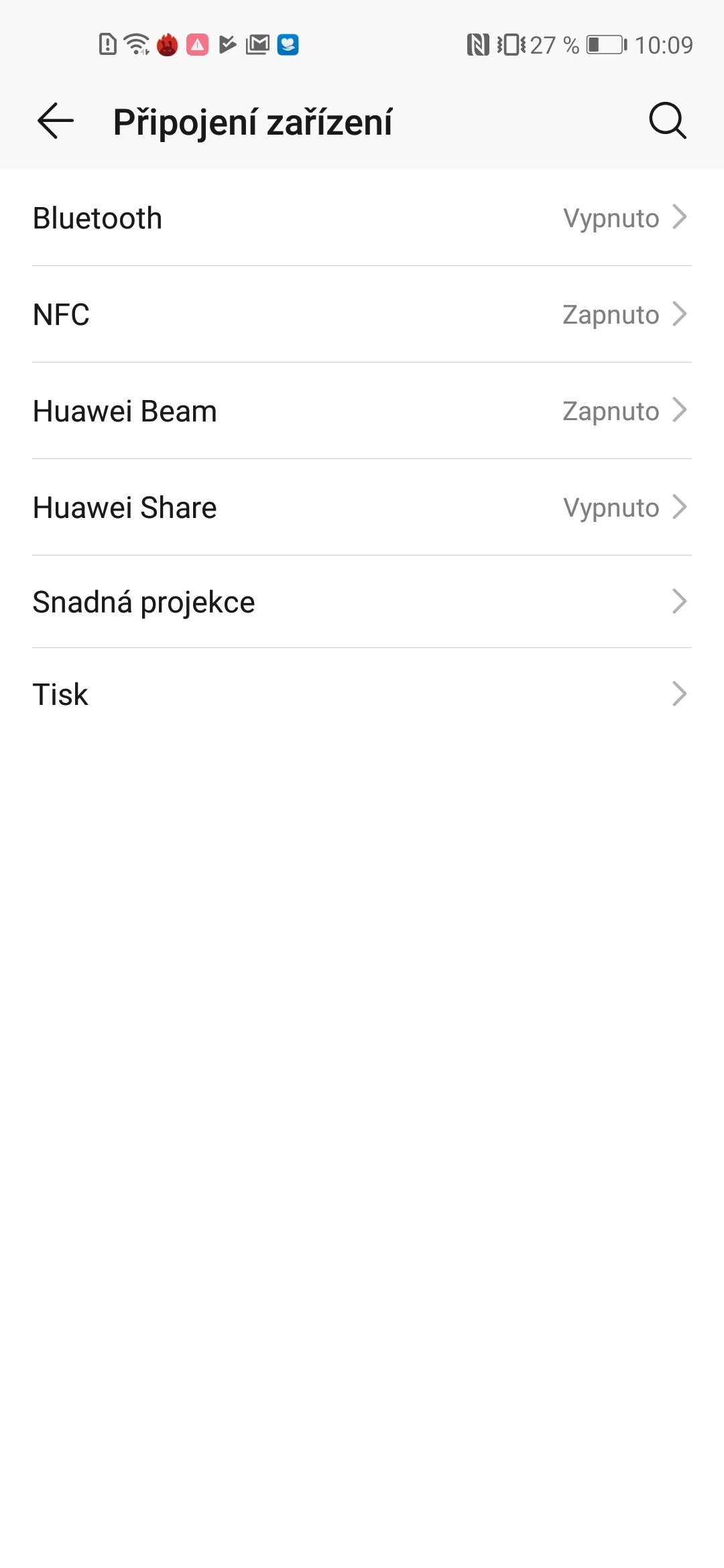Open Snadná projekce settings
The image size is (724, 1568).
point(362,601)
